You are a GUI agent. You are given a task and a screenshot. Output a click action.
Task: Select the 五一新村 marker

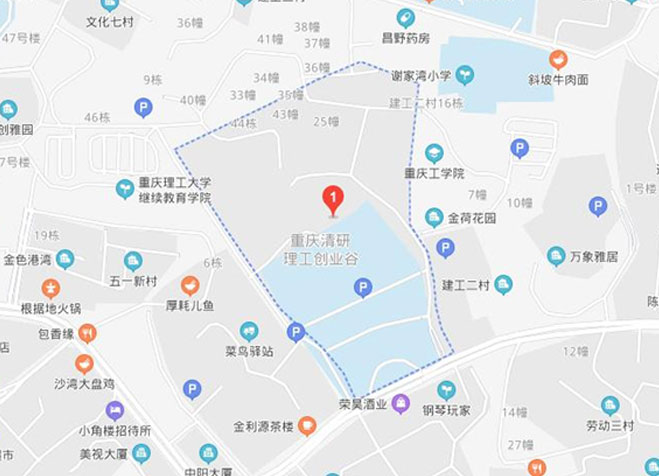[133, 262]
